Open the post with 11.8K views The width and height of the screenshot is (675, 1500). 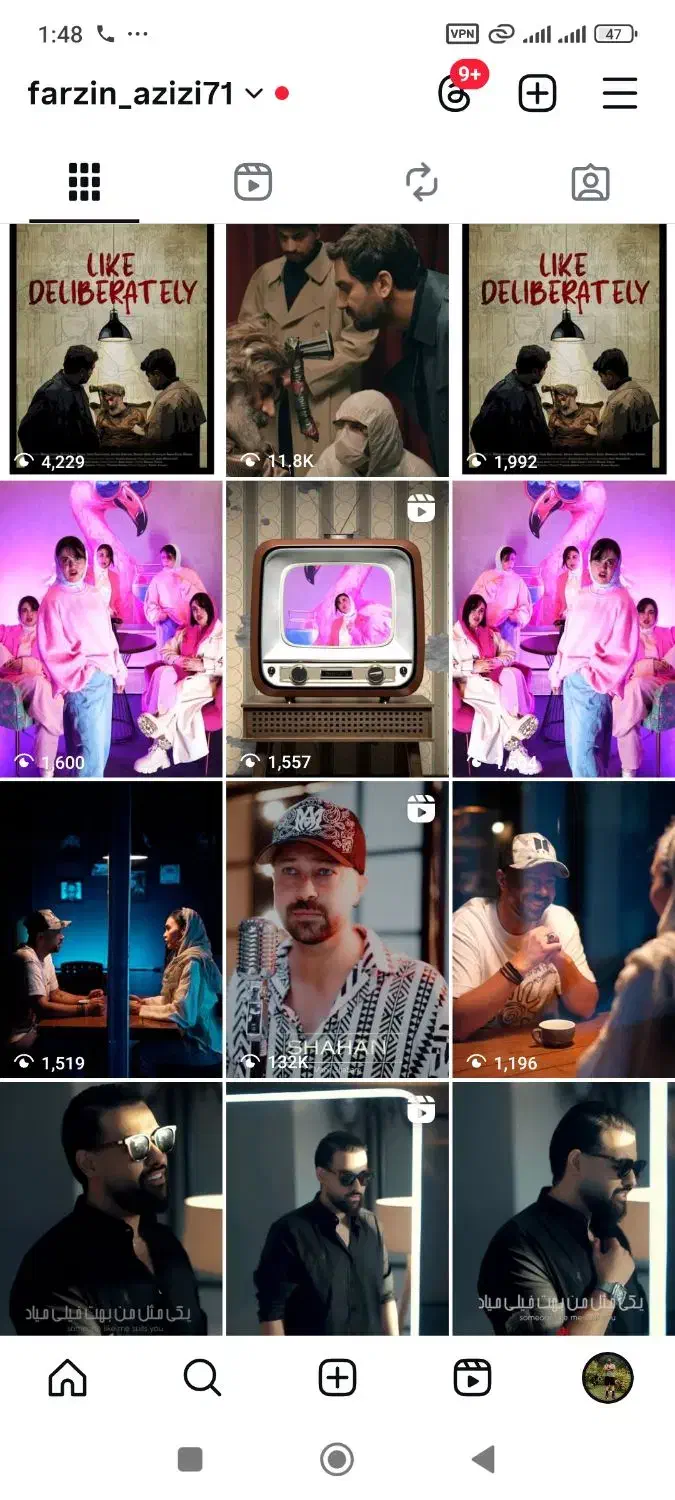(x=337, y=349)
